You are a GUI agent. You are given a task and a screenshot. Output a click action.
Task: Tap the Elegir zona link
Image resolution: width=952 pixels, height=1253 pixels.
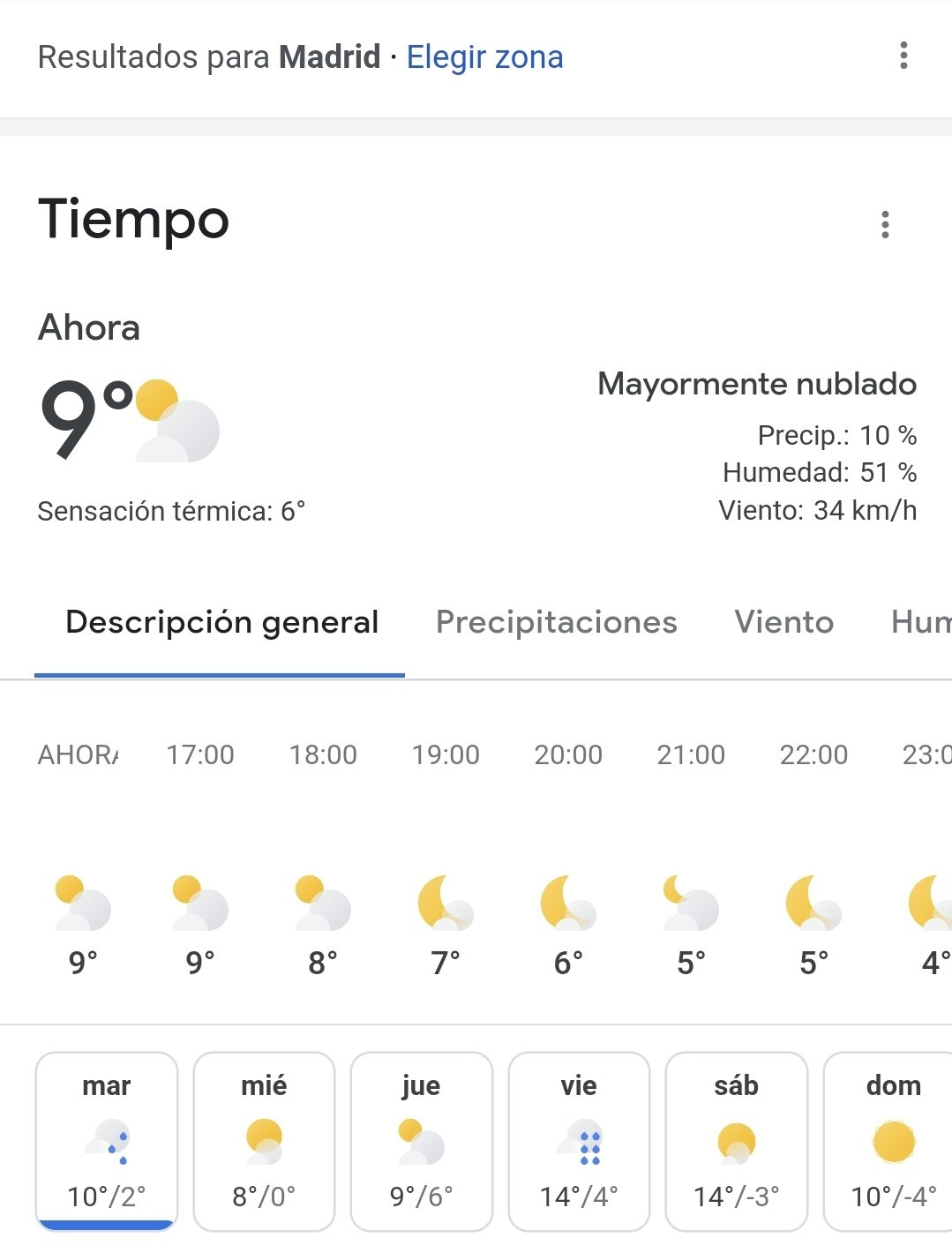click(484, 57)
